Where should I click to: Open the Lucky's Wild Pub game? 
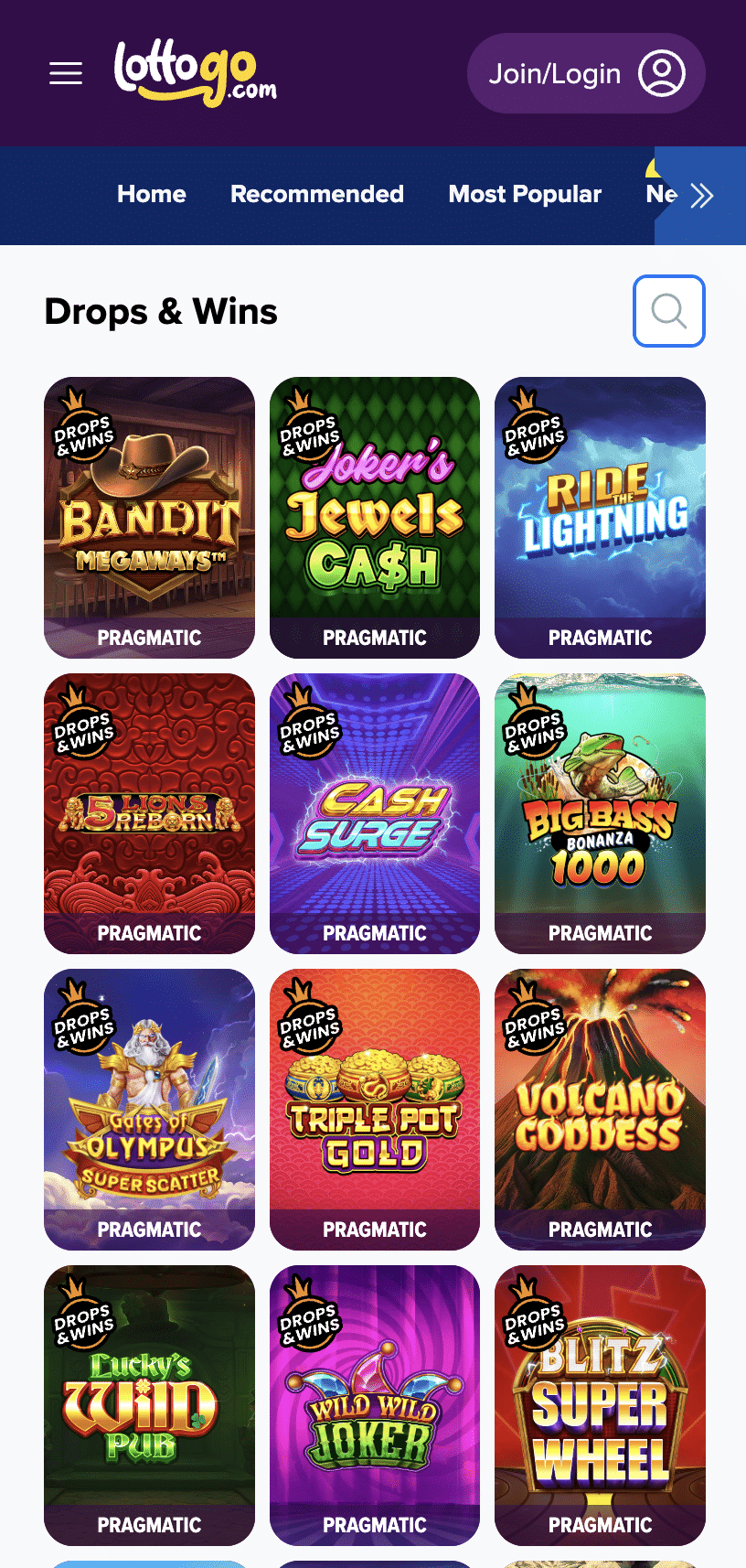pos(149,1406)
